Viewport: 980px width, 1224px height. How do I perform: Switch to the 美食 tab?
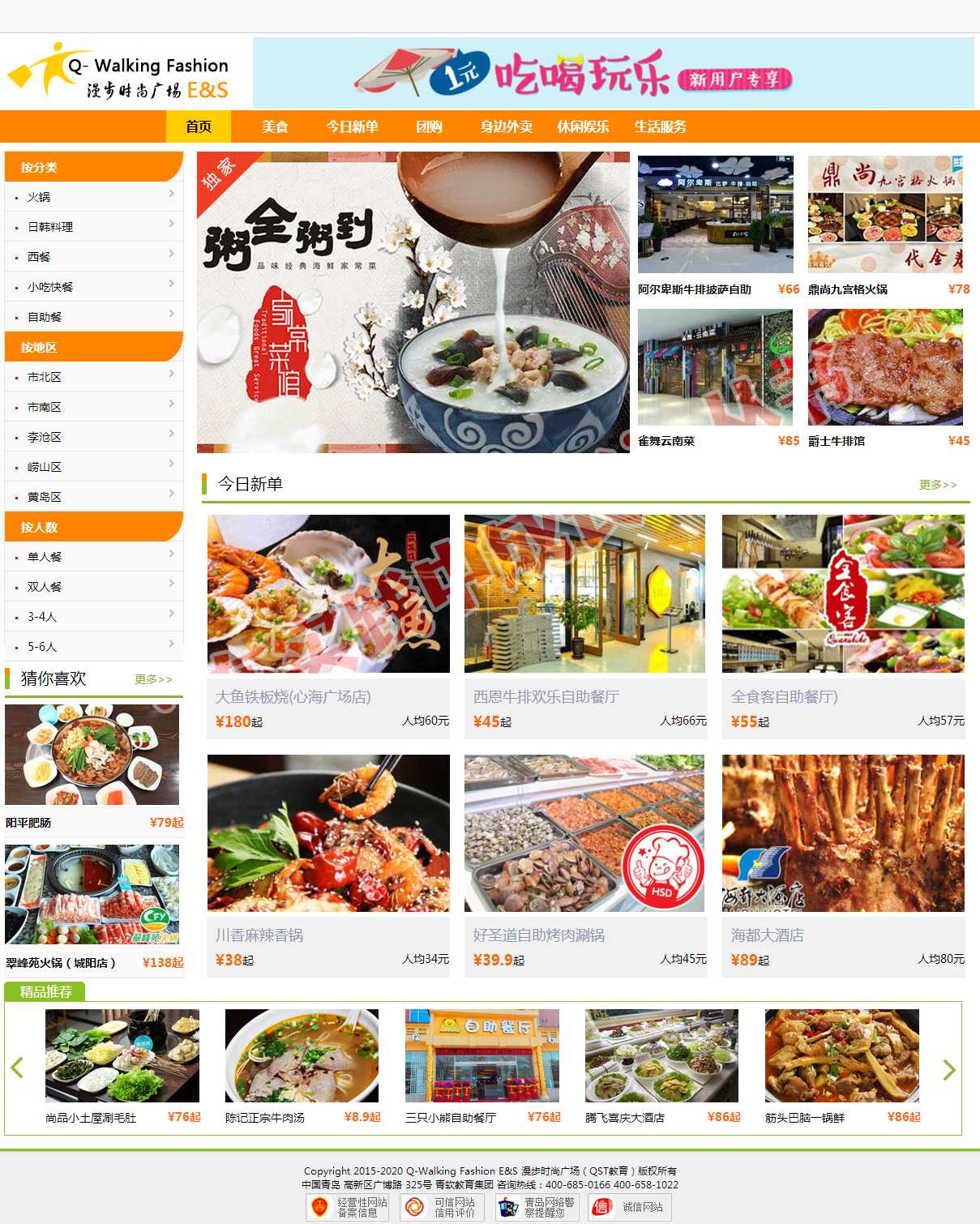(x=275, y=126)
